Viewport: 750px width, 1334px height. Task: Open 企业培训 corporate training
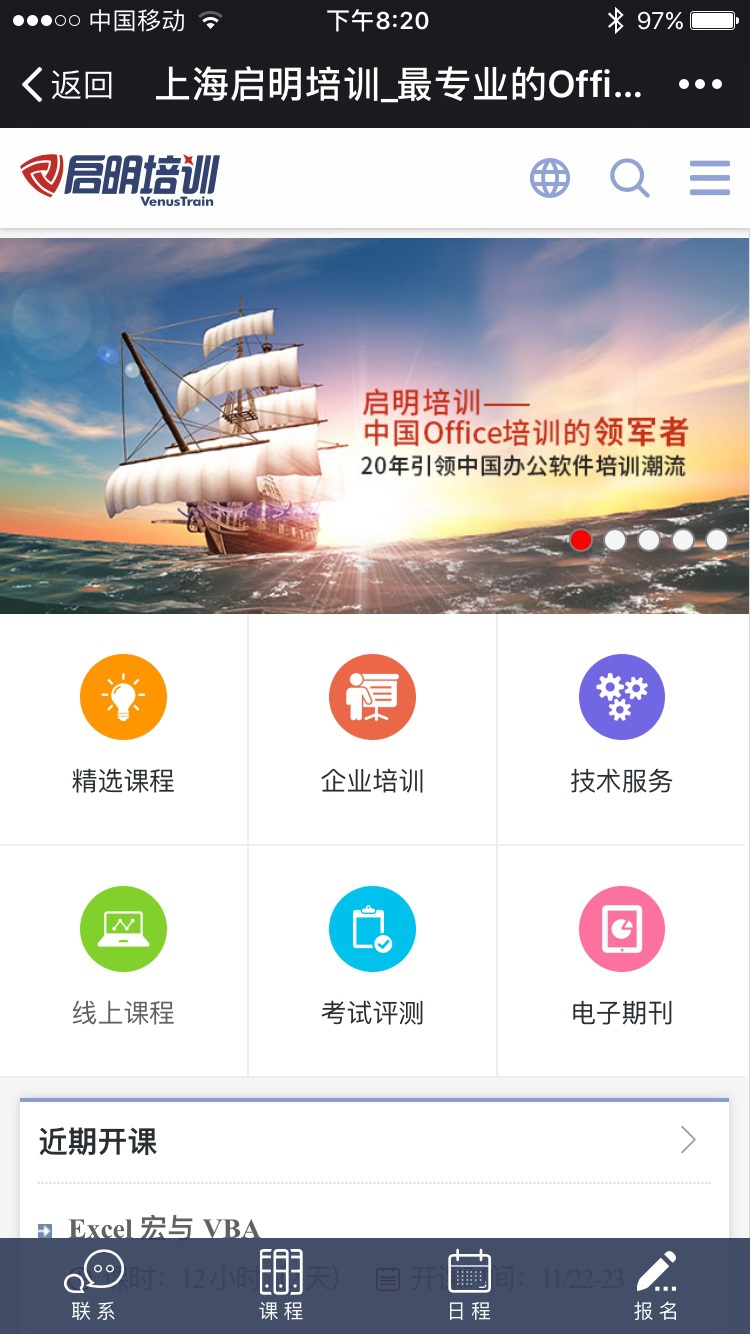pos(372,728)
